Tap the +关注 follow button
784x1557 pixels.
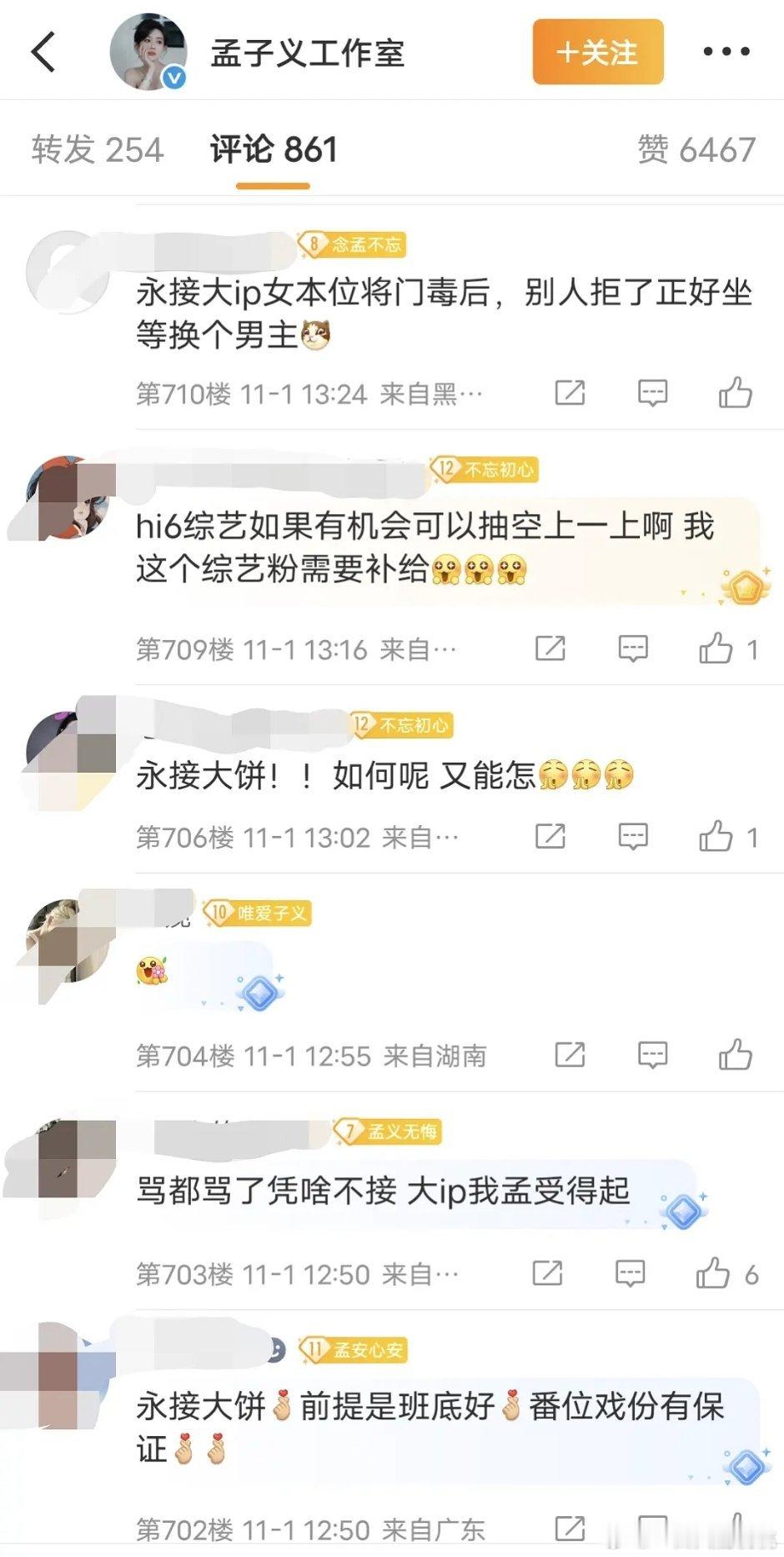(x=596, y=52)
